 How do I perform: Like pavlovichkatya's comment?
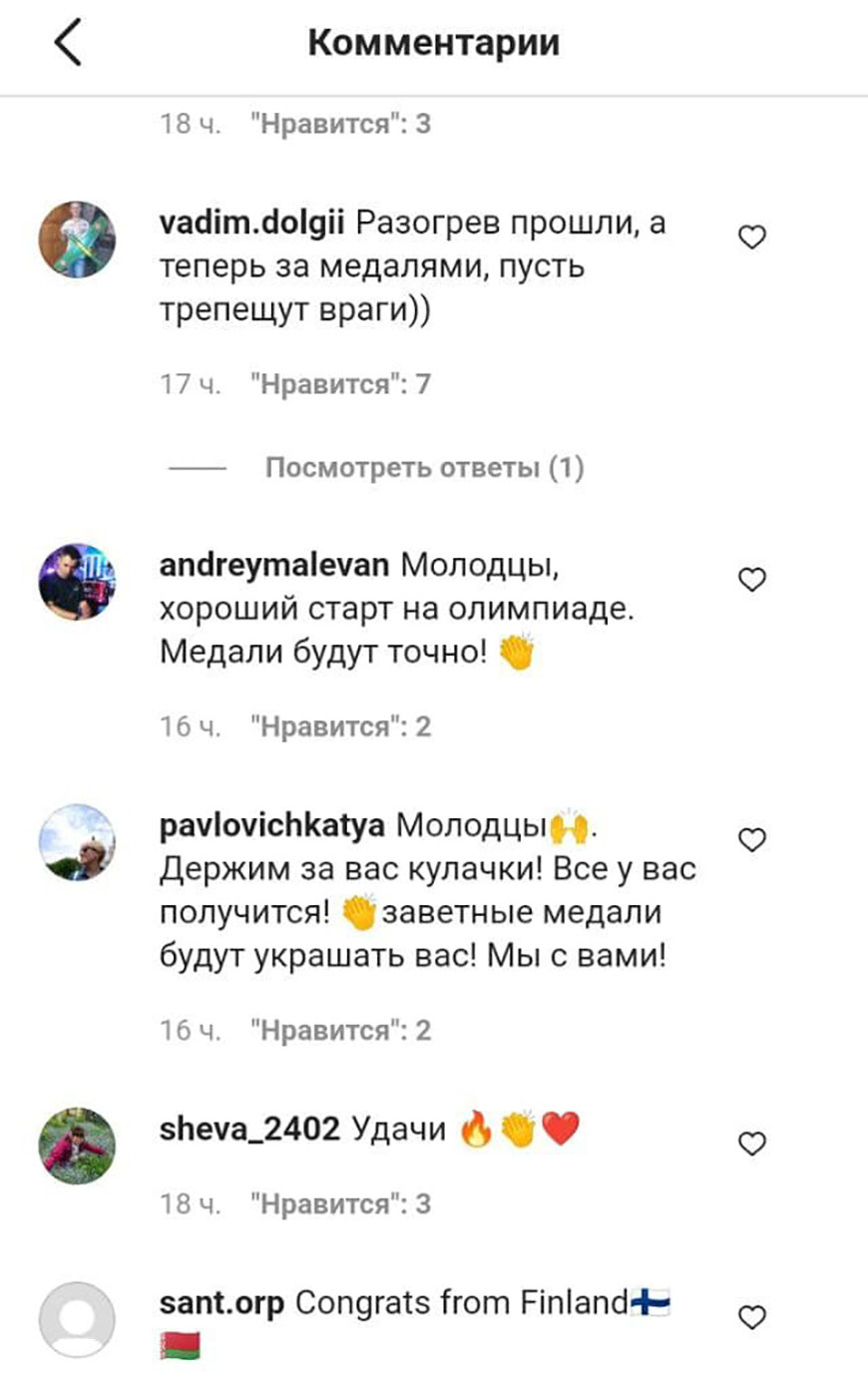[x=751, y=841]
